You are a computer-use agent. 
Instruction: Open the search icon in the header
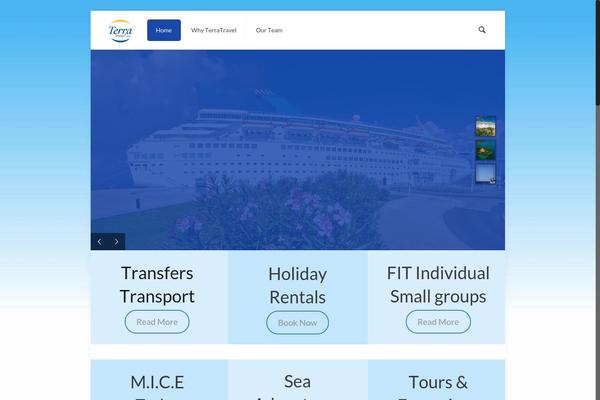pyautogui.click(x=482, y=30)
